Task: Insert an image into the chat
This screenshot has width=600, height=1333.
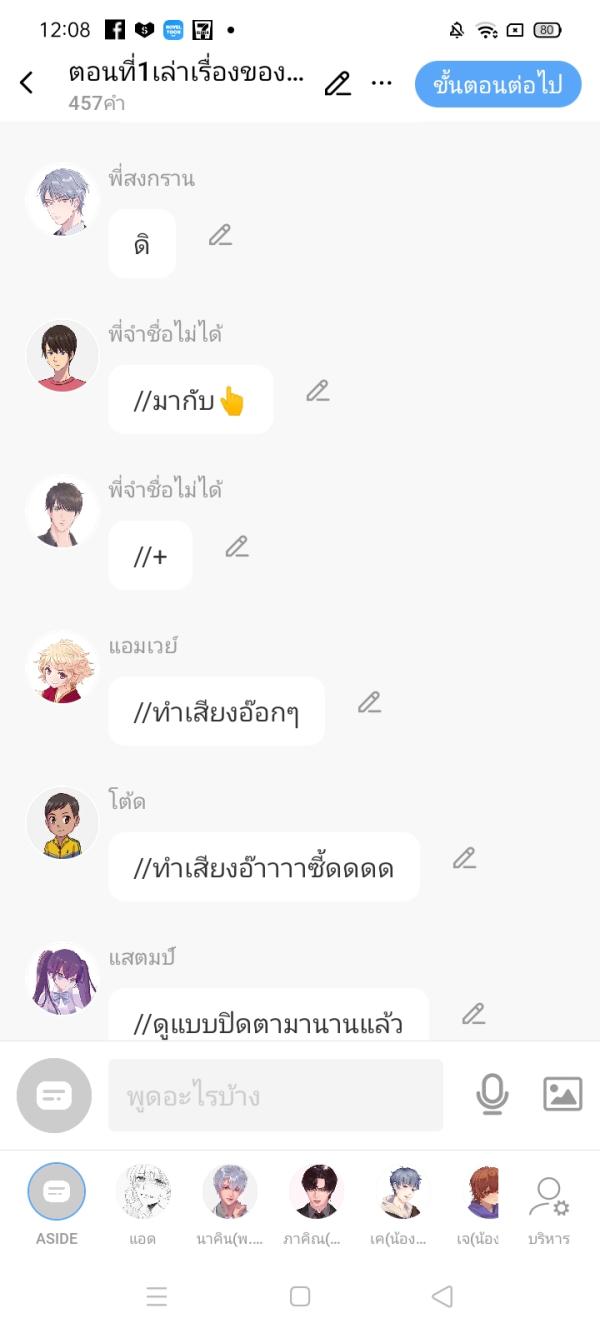Action: tap(562, 1094)
